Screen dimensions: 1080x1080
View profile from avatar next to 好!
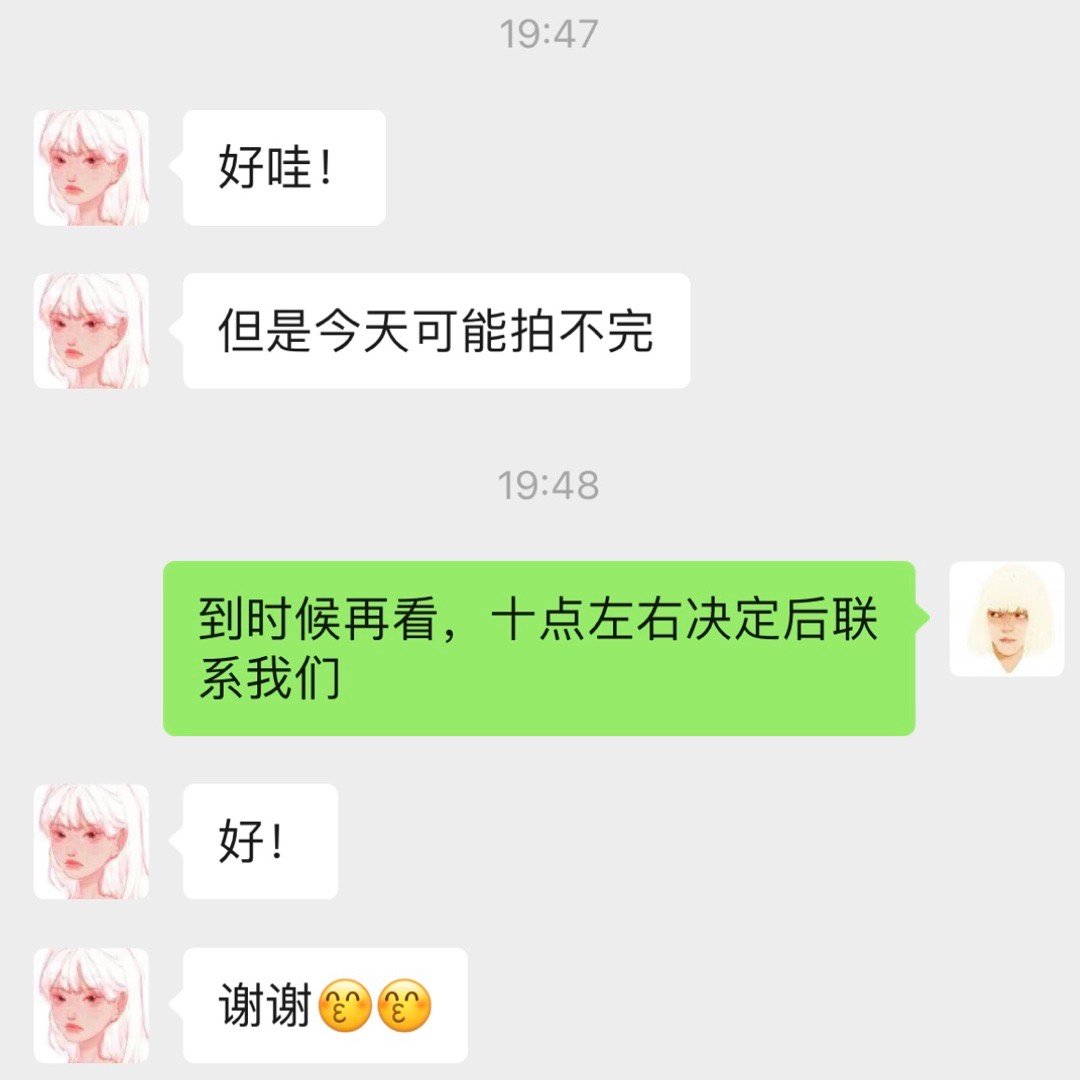click(x=91, y=841)
